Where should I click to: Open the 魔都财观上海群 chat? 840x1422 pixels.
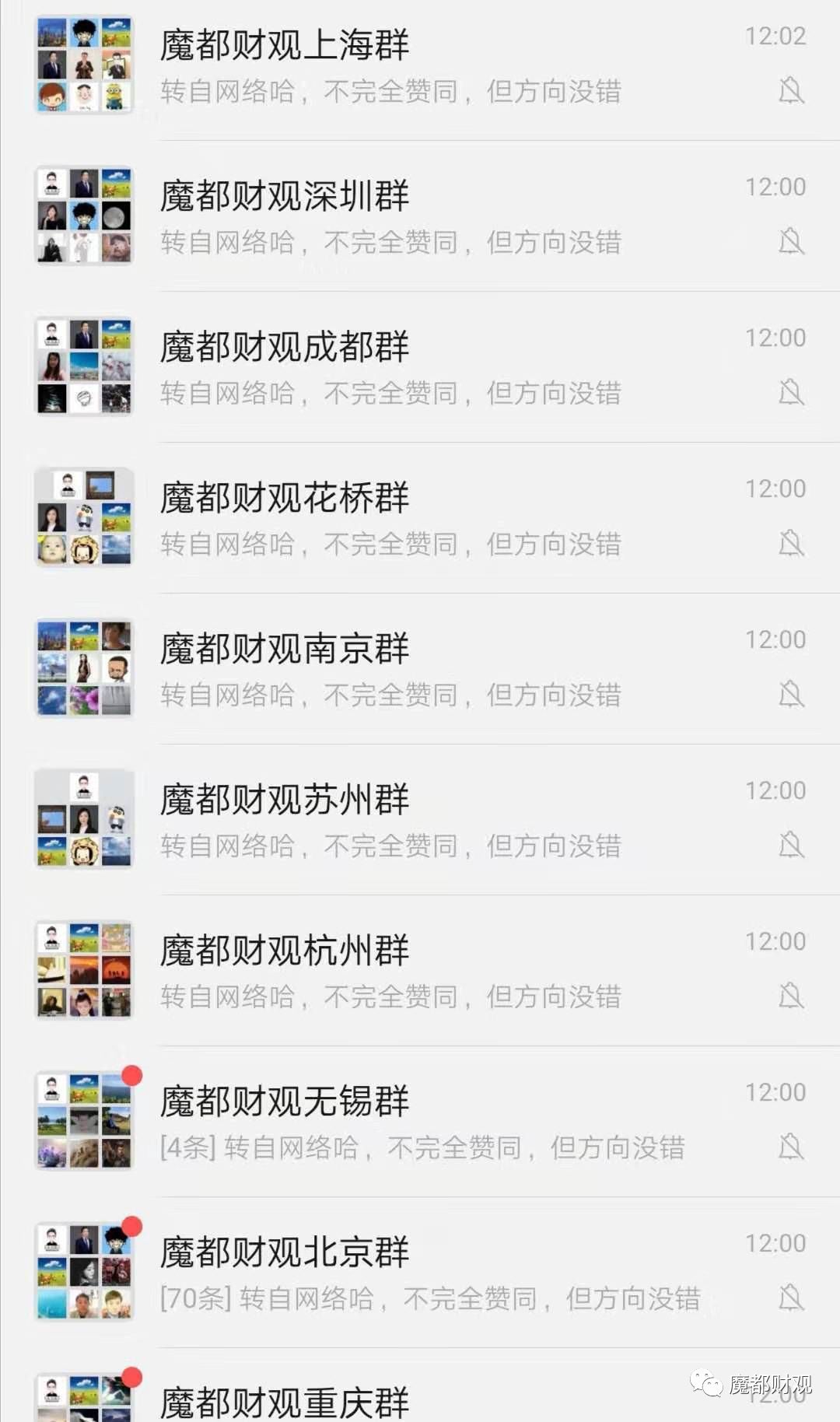420,66
